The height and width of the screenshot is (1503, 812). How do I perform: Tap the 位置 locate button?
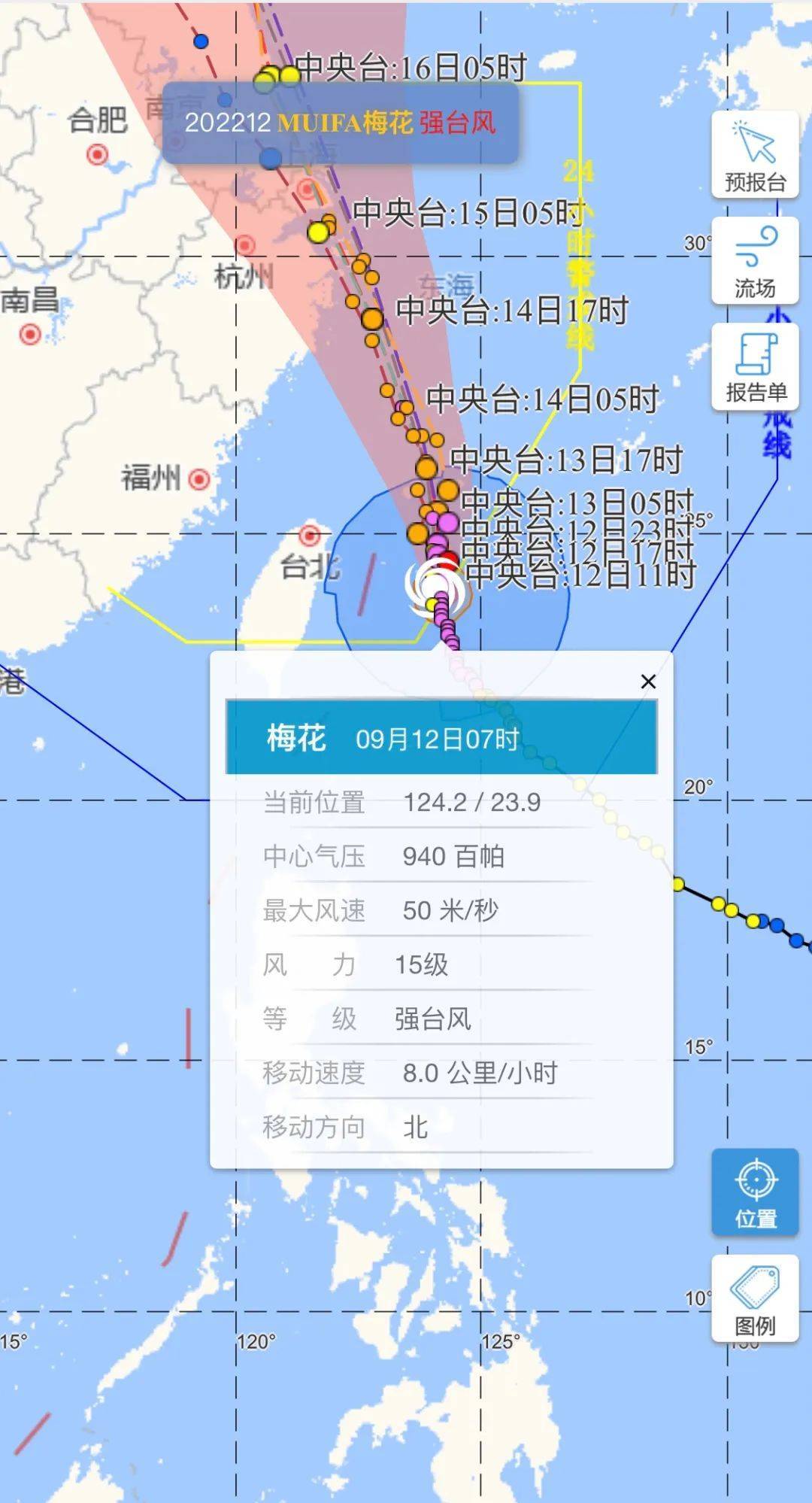(x=755, y=1192)
